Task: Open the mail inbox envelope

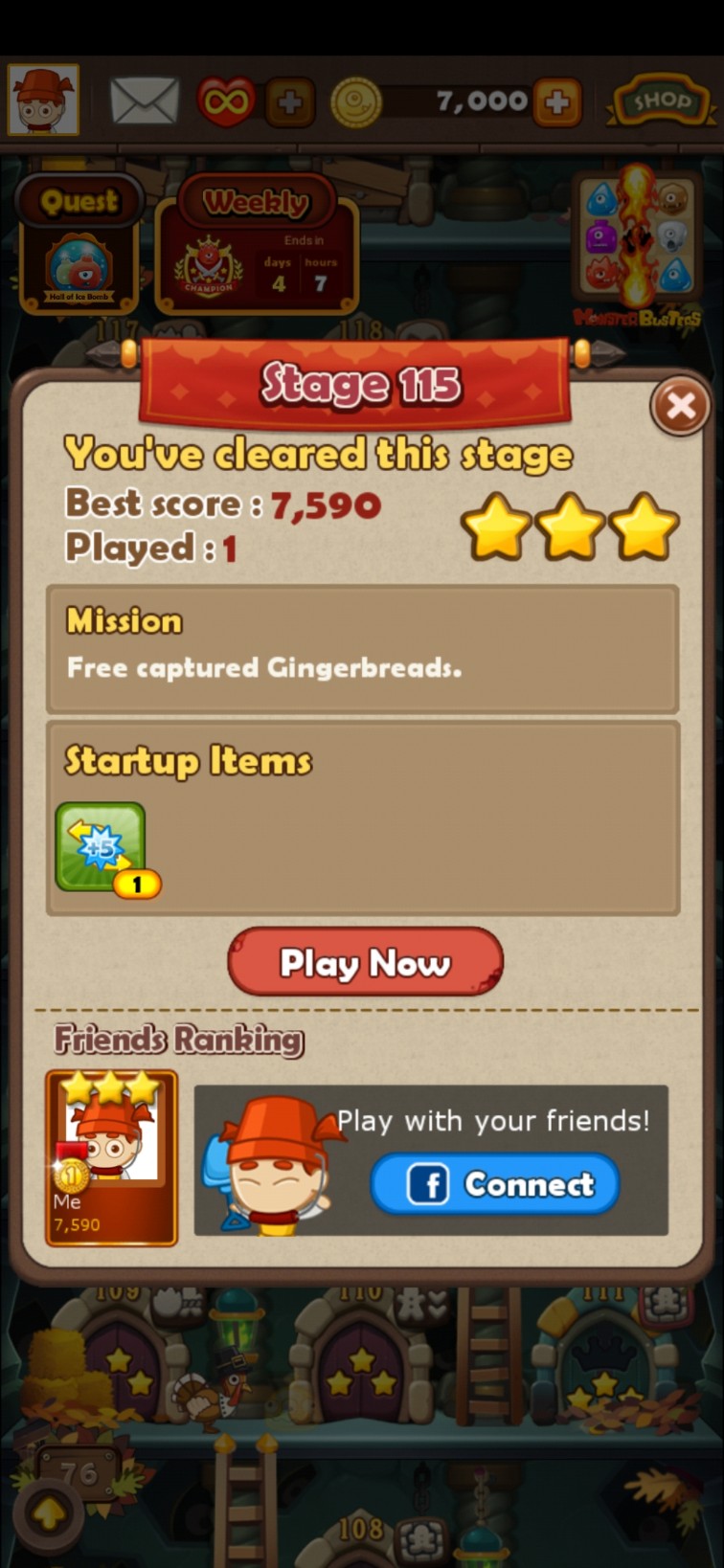Action: point(145,101)
